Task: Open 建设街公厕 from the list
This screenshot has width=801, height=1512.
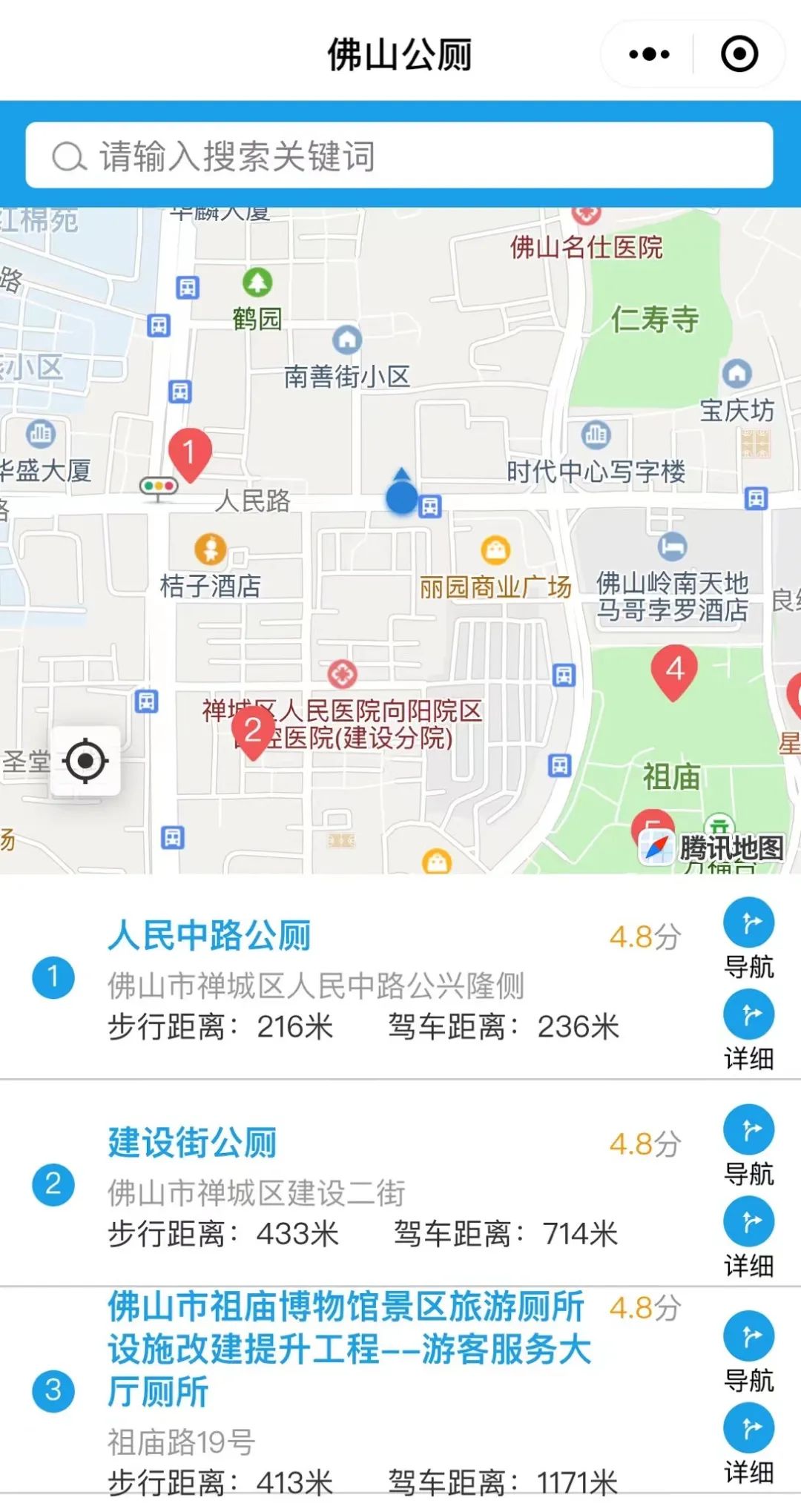Action: coord(193,1143)
